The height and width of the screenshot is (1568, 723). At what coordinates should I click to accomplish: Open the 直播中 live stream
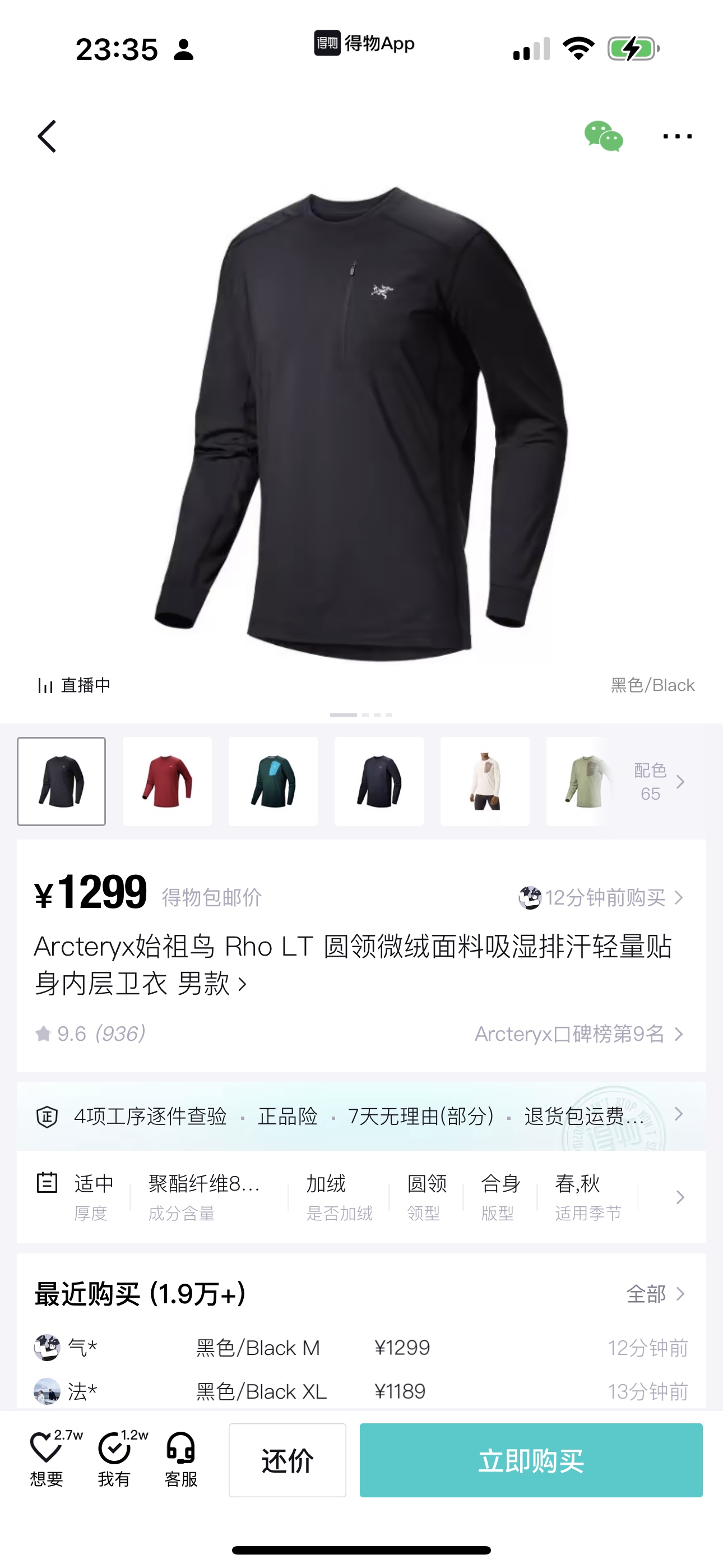click(74, 685)
